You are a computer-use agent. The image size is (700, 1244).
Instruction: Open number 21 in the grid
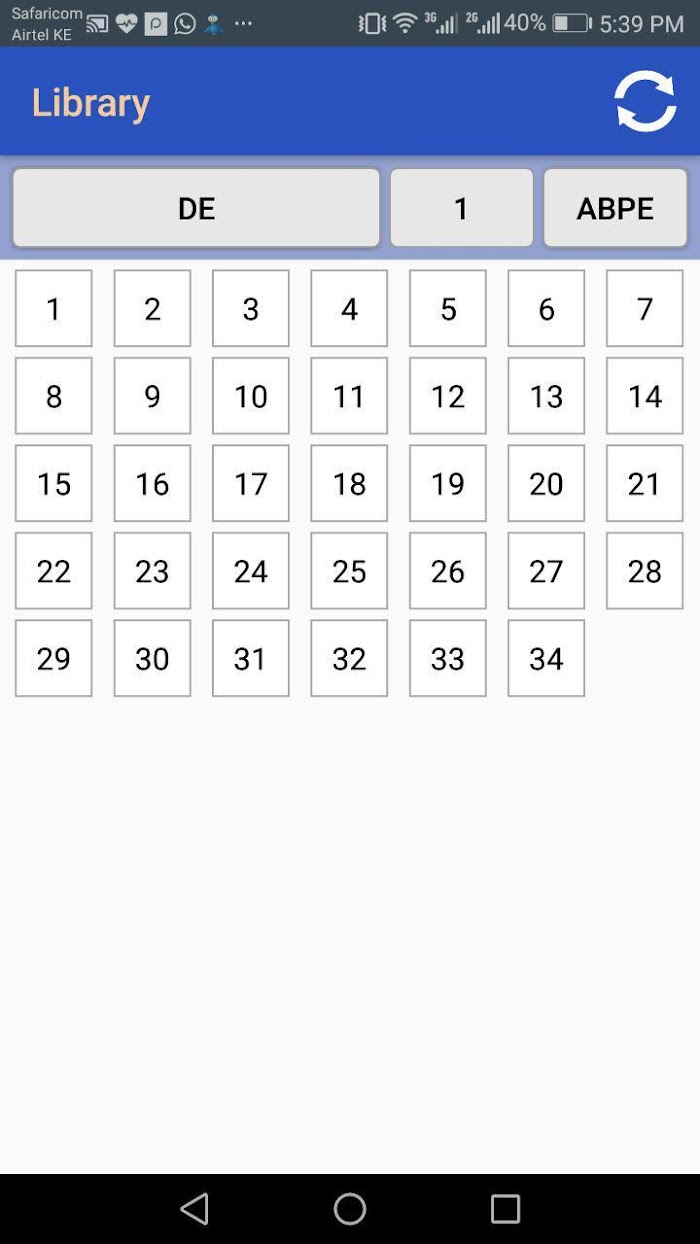[645, 483]
